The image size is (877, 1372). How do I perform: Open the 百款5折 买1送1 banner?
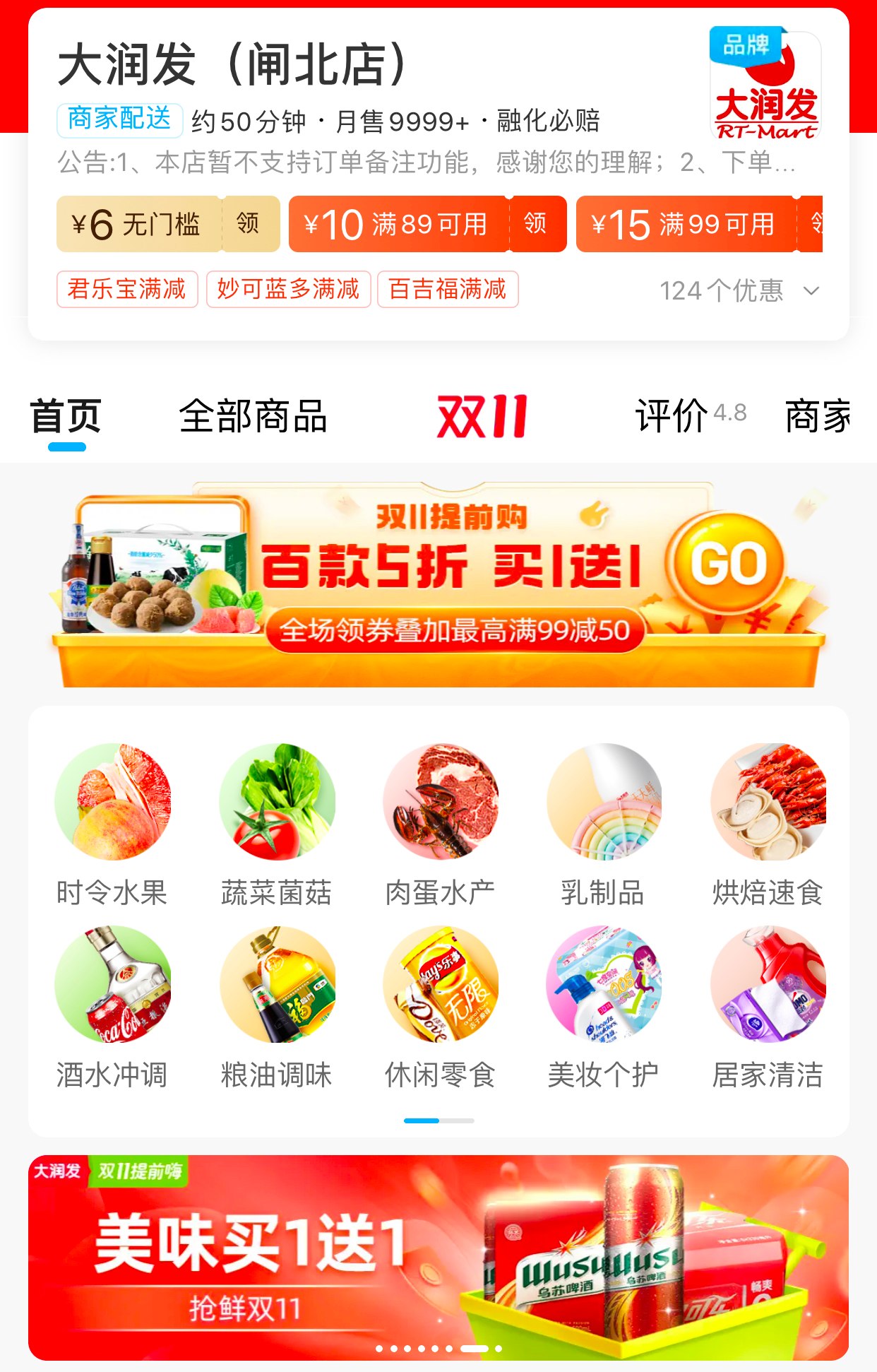[438, 585]
